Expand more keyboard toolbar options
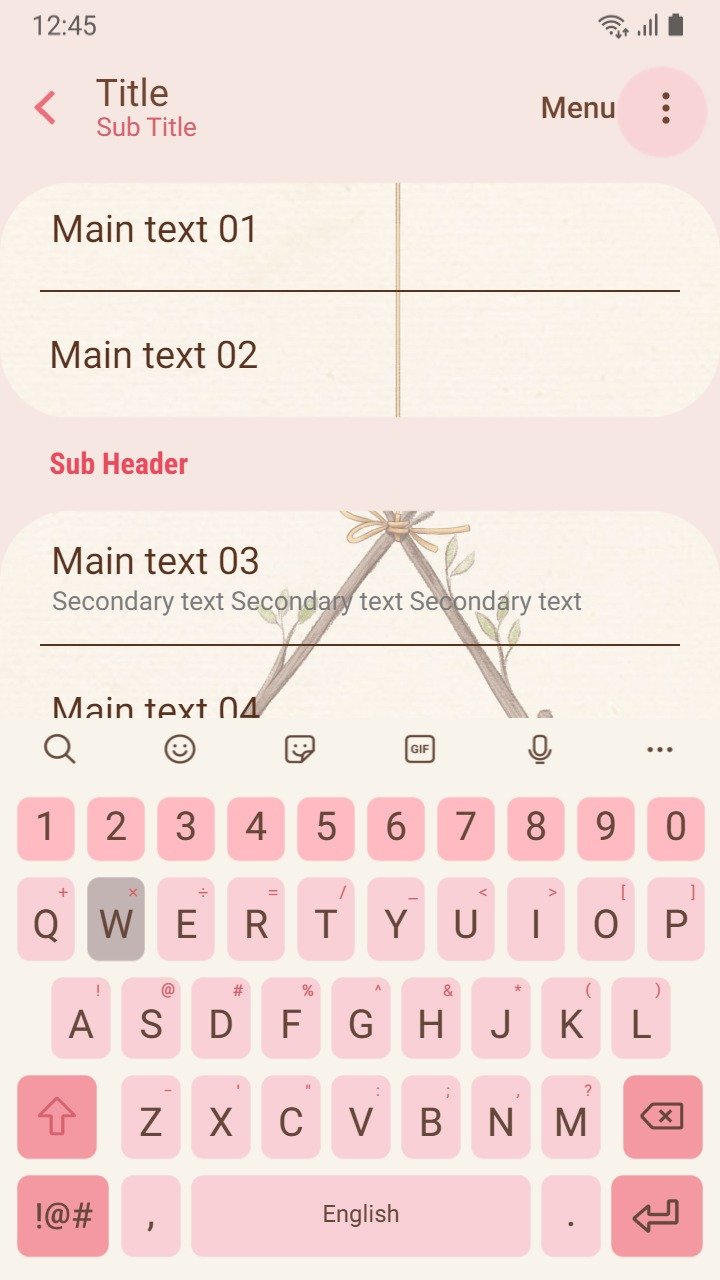This screenshot has height=1280, width=720. (x=660, y=749)
